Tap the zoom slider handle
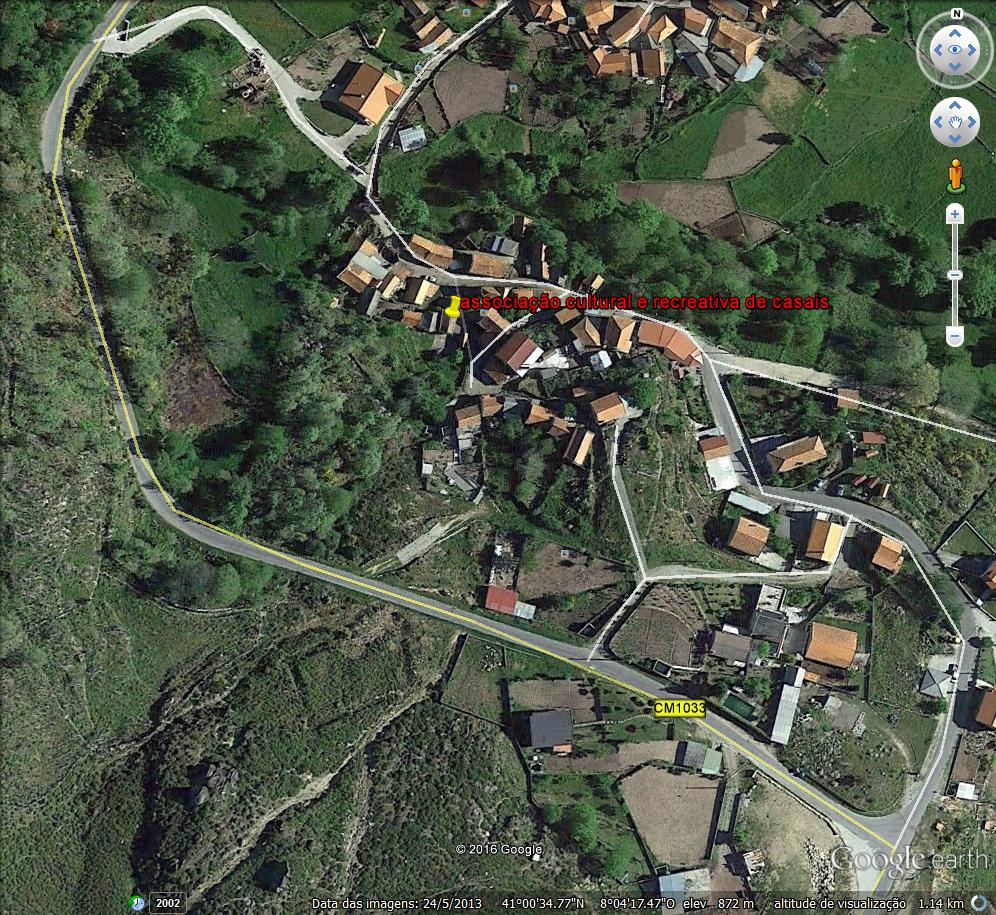Viewport: 996px width, 915px height. 955,274
